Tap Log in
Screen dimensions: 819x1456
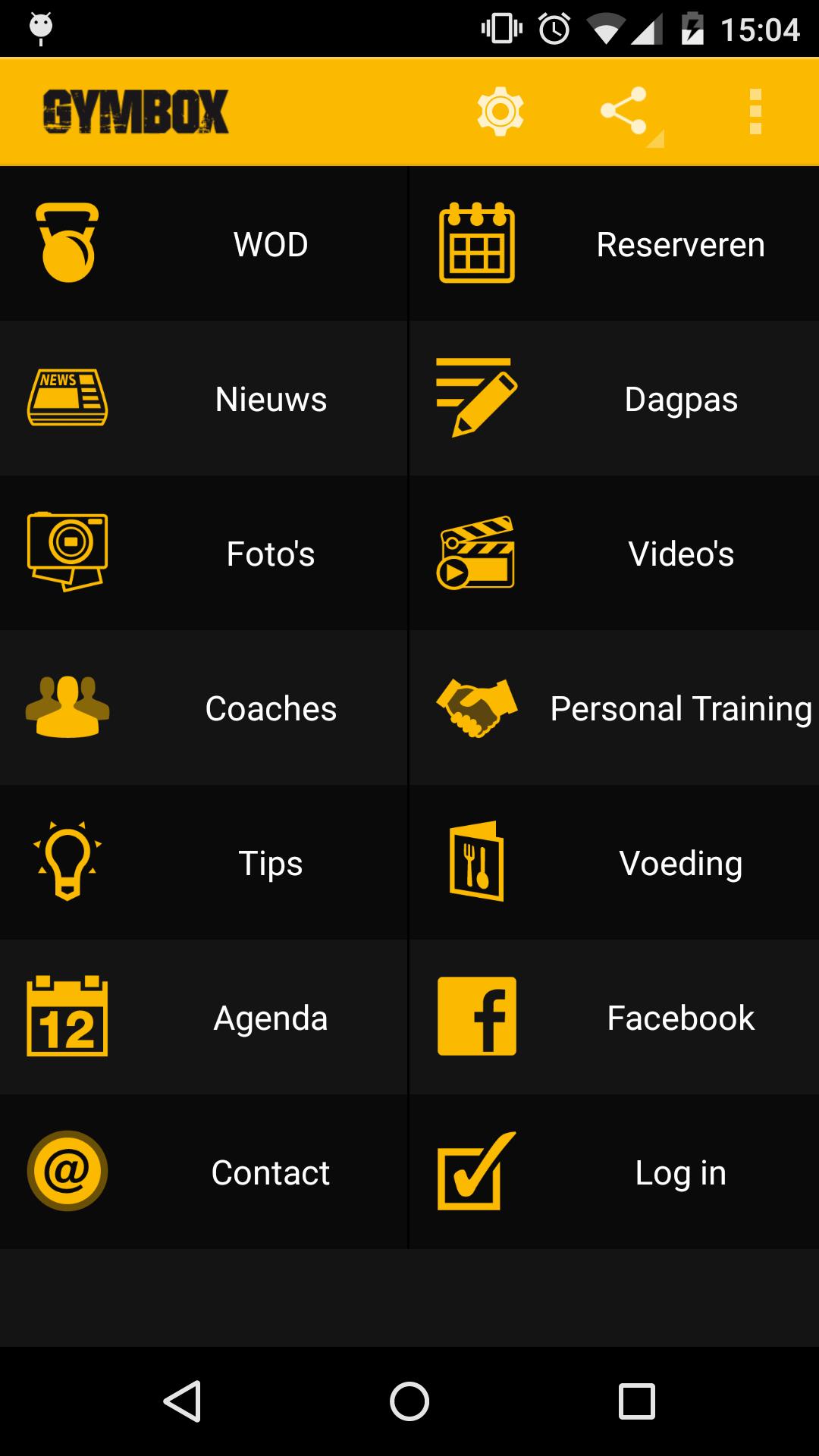(614, 1172)
